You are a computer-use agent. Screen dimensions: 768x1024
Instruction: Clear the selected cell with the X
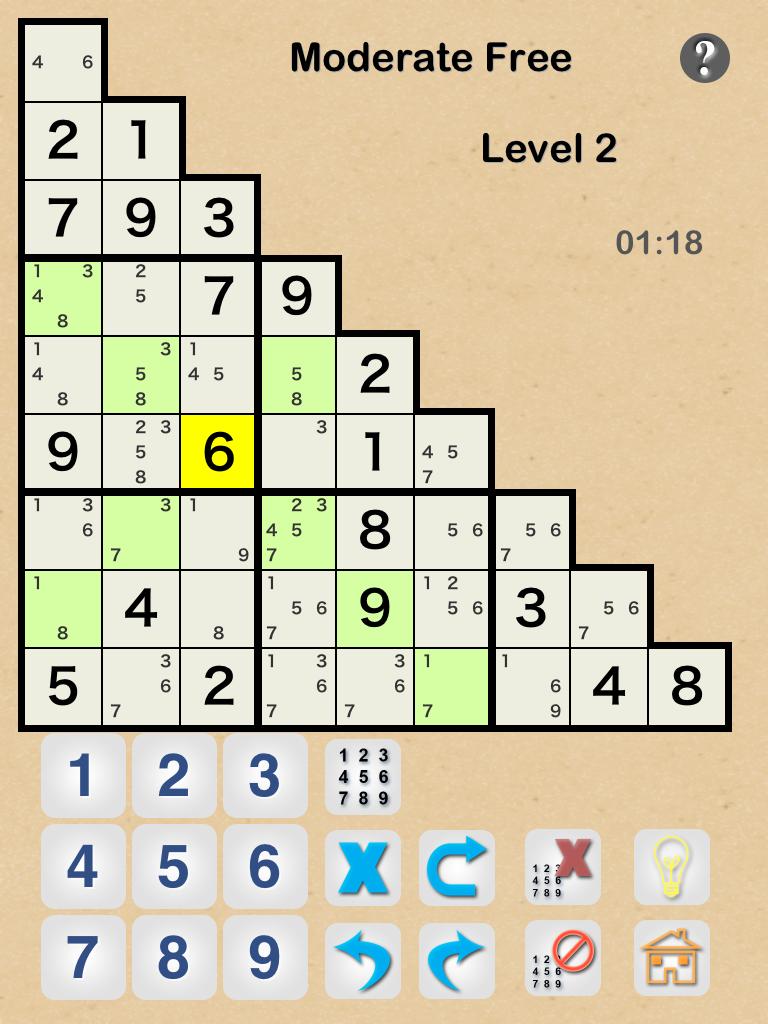(362, 867)
